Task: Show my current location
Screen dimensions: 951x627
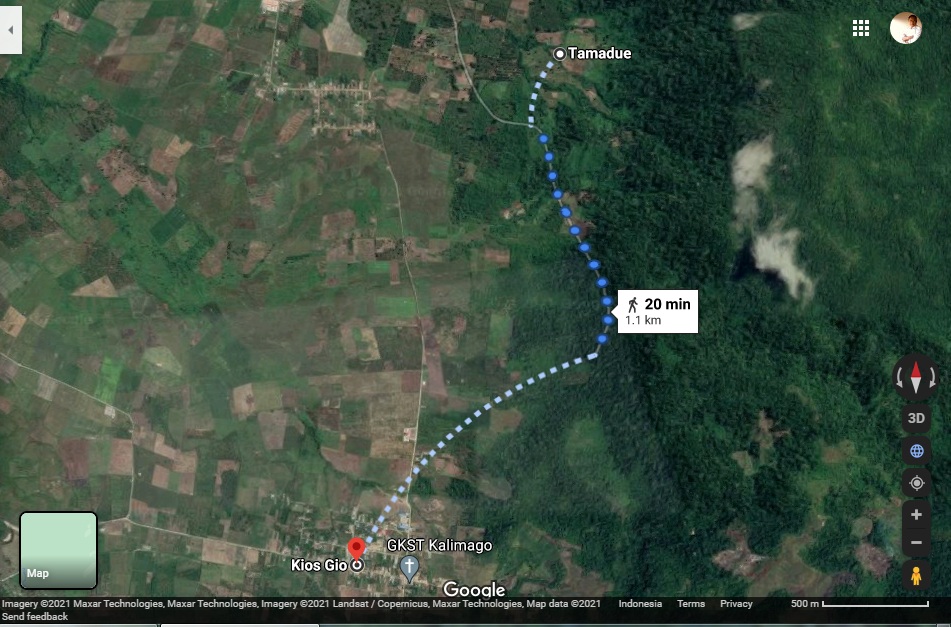Action: click(916, 484)
